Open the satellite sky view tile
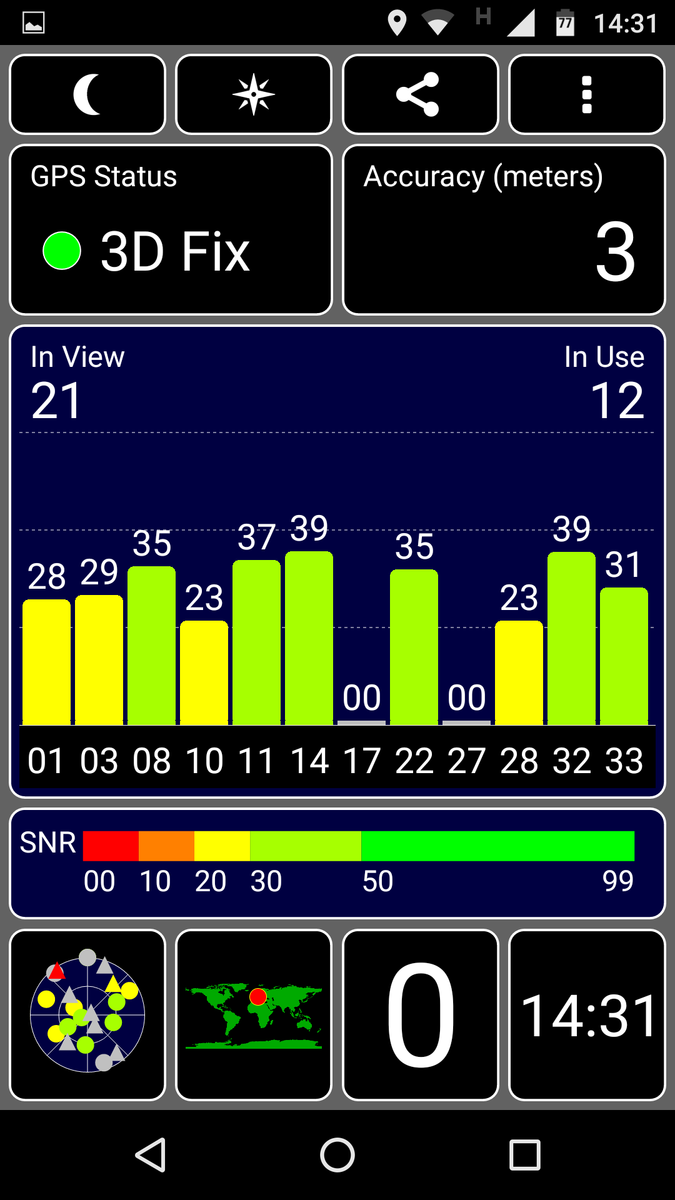The height and width of the screenshot is (1200, 675). point(87,1015)
